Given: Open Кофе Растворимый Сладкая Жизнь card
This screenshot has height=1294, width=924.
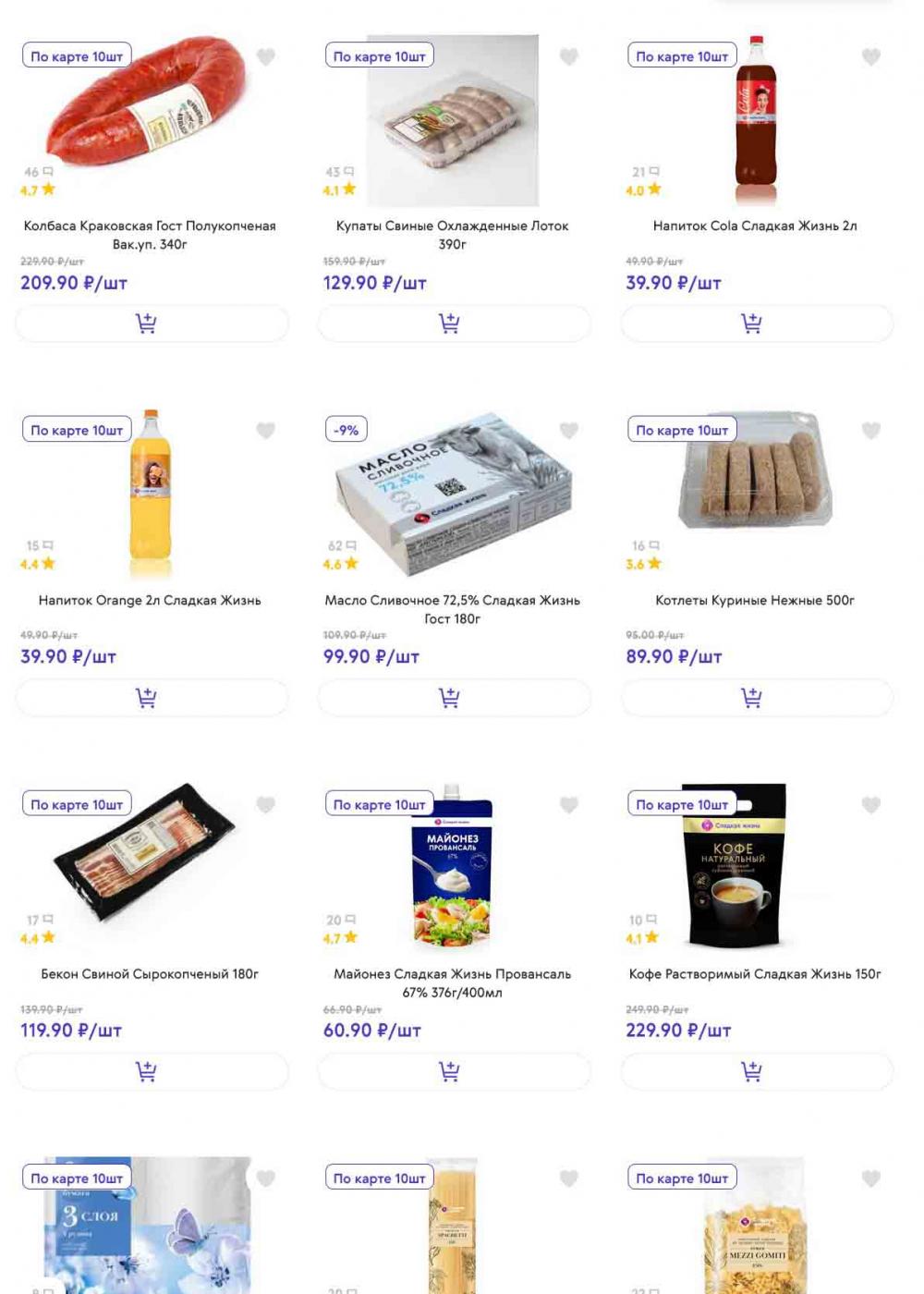Looking at the screenshot, I should pyautogui.click(x=755, y=974).
